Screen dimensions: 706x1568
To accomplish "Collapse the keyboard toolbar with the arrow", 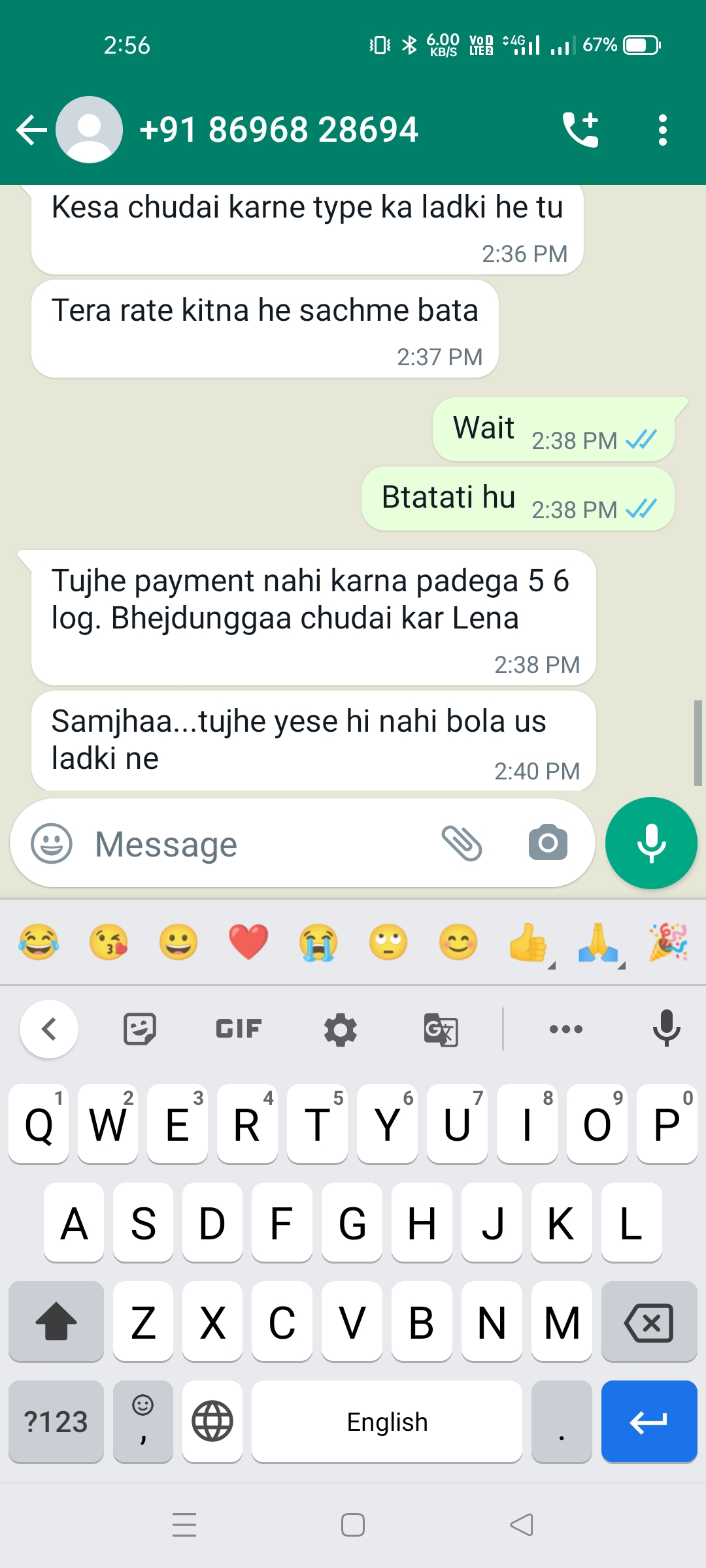I will coord(49,1029).
